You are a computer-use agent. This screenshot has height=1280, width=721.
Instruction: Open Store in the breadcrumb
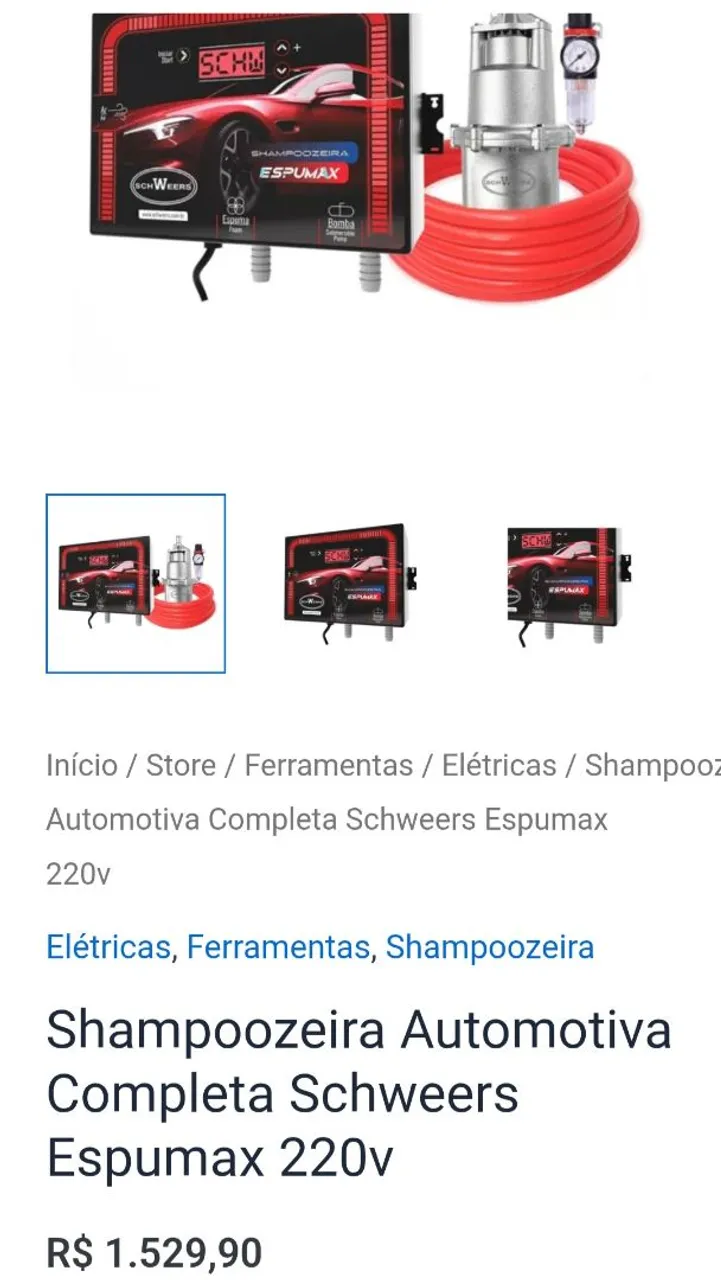point(181,766)
